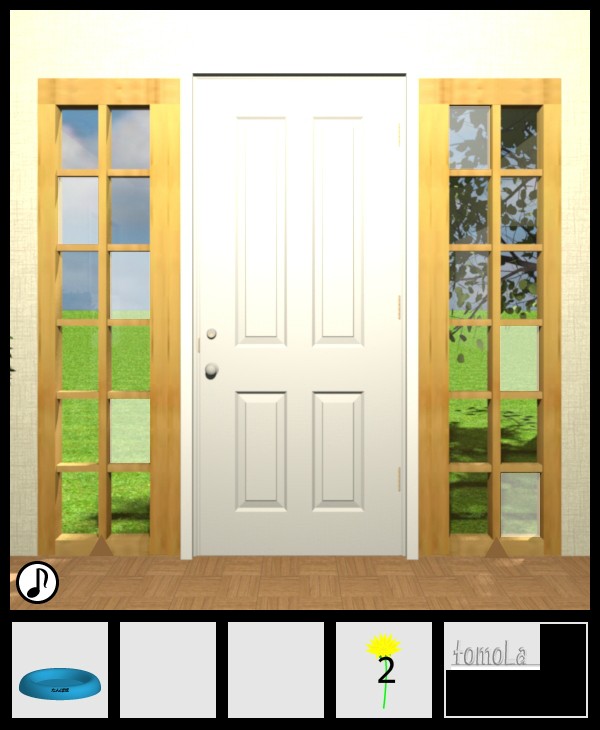Select the yellow flower inventory item
This screenshot has width=600, height=730.
[384, 669]
